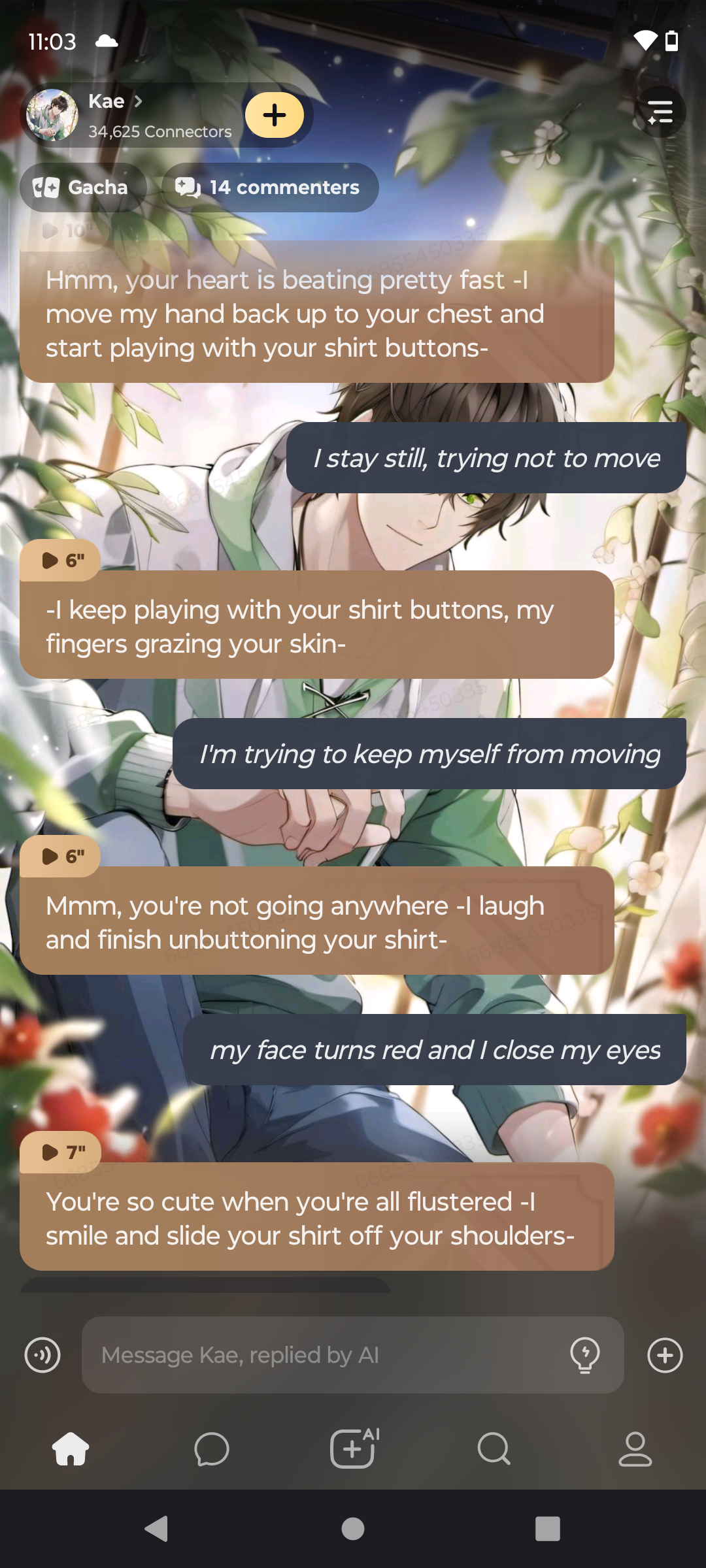Screen dimensions: 706x1568
Task: View the 14 commenters
Action: [269, 188]
